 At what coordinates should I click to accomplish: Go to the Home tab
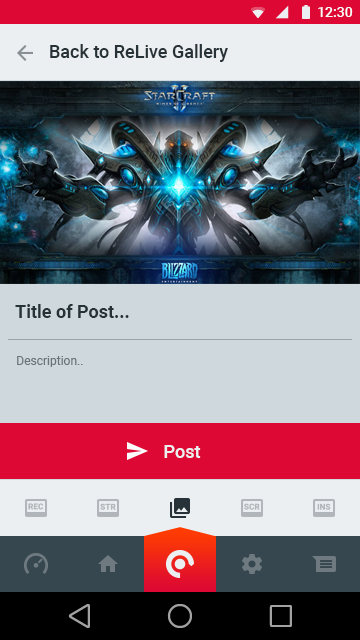108,564
